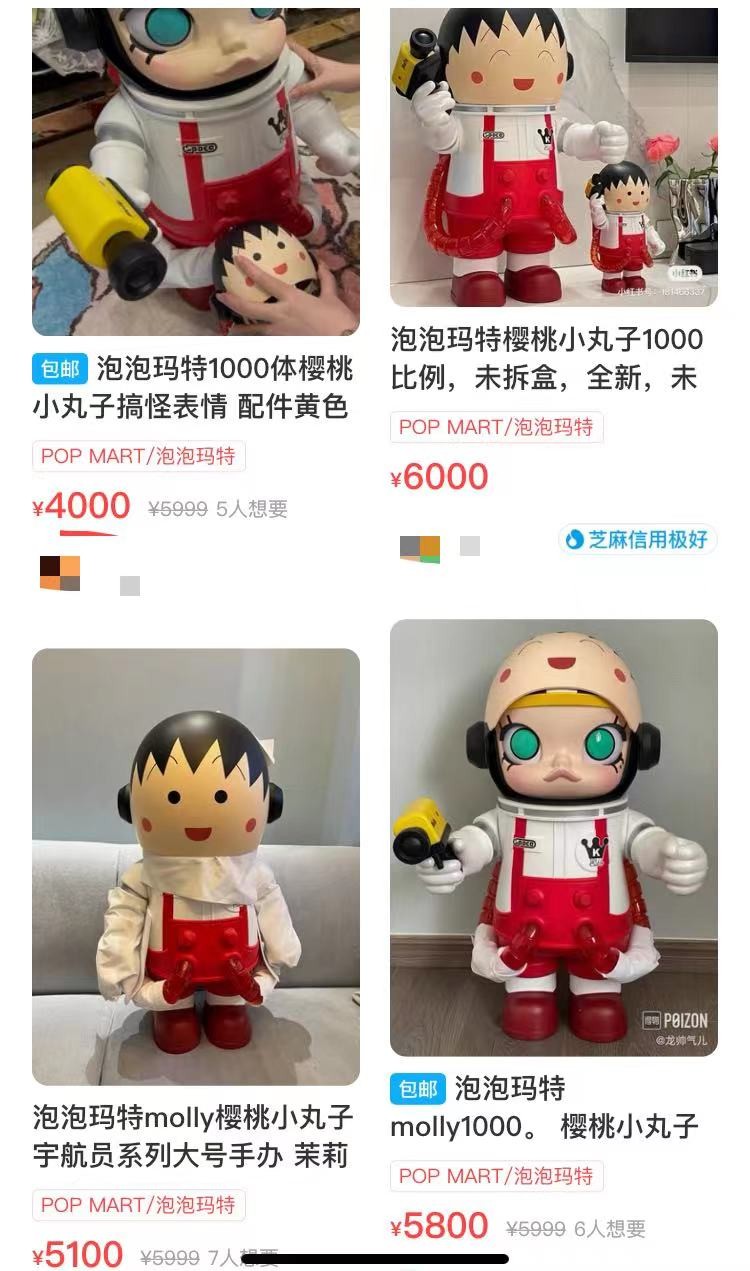Tap the 芝麻信用极好 credit badge
The width and height of the screenshot is (750, 1271).
tap(637, 540)
